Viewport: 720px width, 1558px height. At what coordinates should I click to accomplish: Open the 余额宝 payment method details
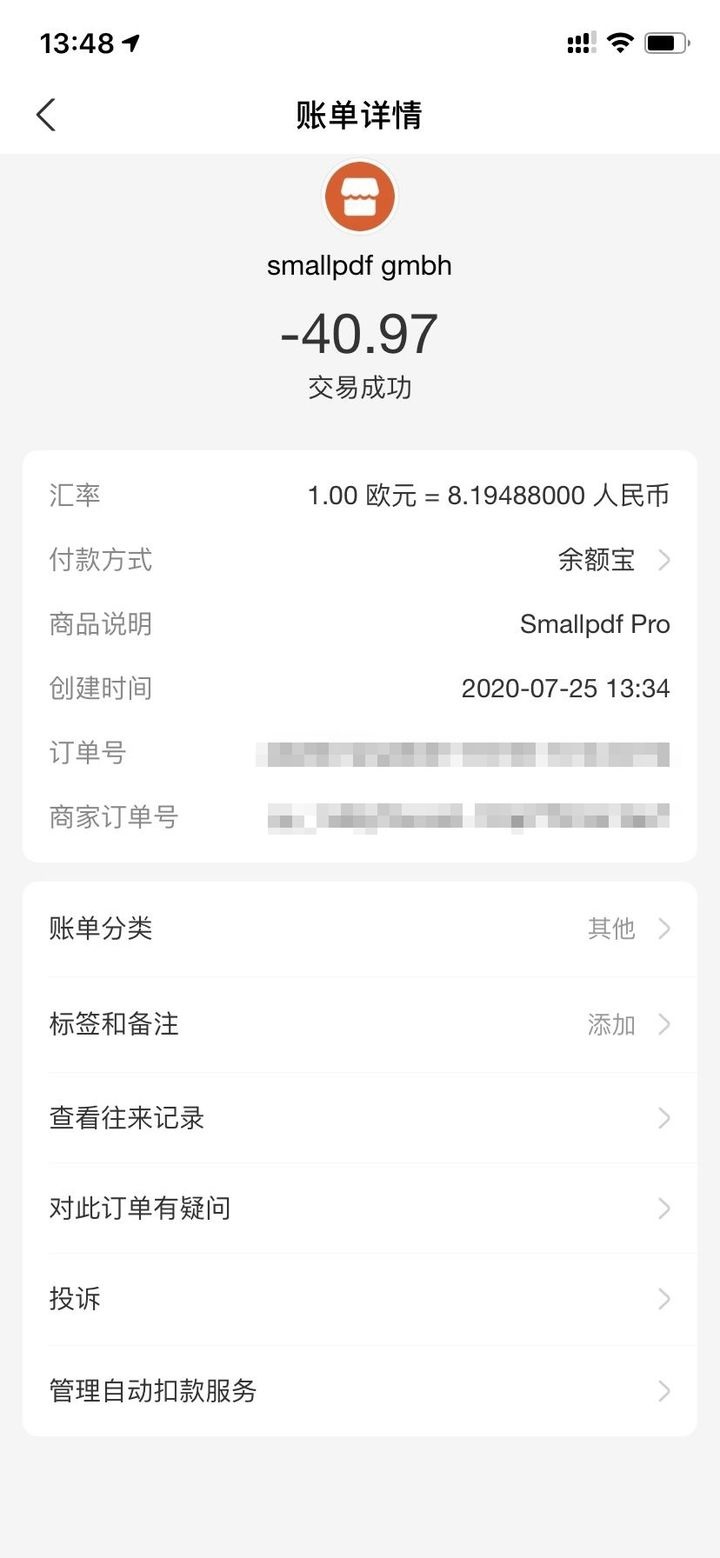610,560
